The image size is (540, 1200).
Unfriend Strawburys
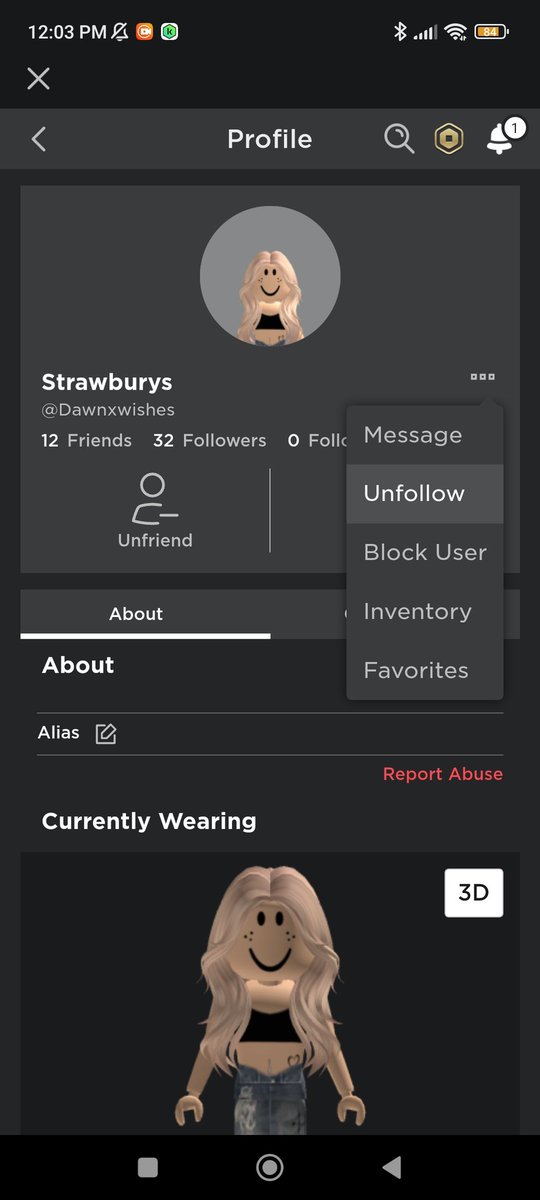pyautogui.click(x=154, y=511)
